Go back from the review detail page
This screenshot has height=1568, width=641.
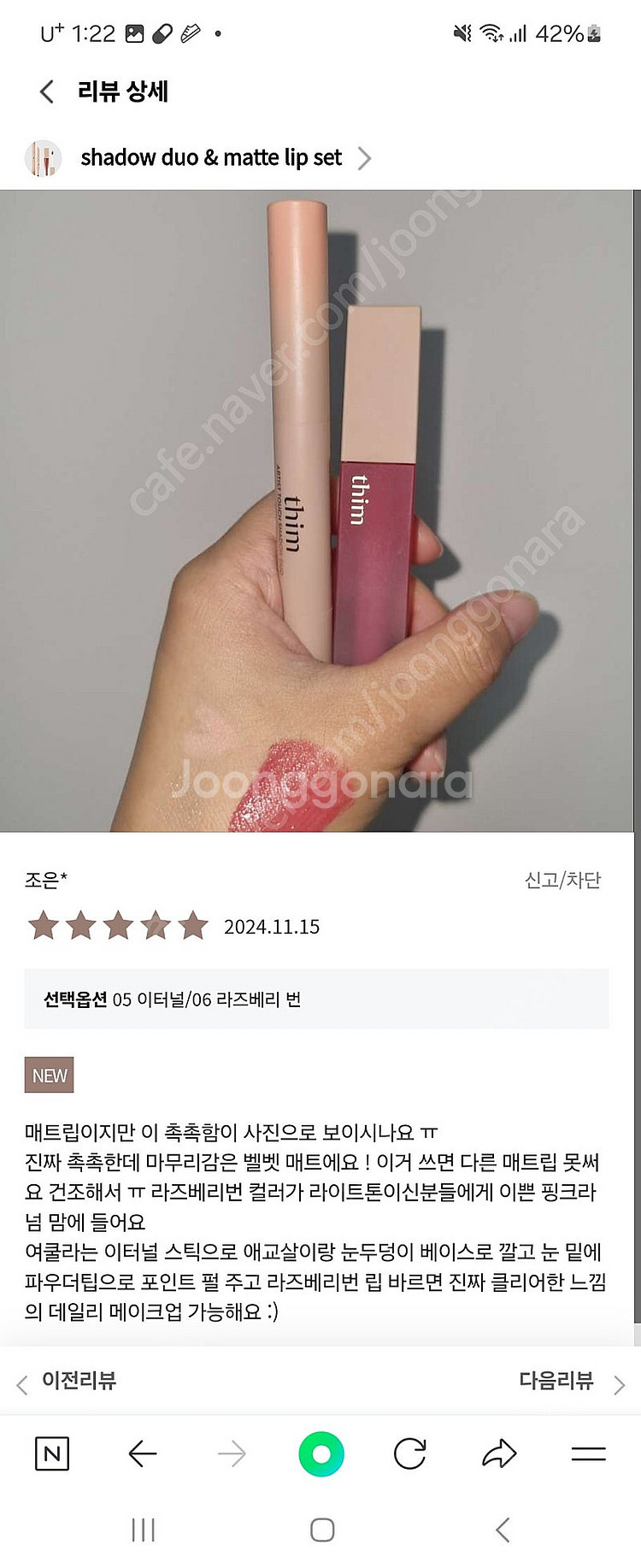pos(47,91)
